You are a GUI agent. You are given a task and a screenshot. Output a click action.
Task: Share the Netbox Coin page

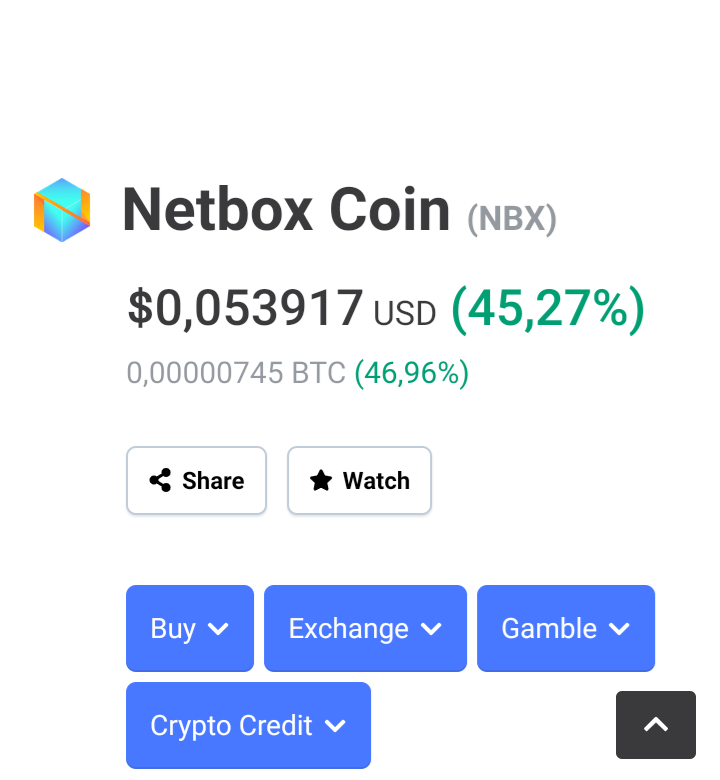tap(196, 481)
